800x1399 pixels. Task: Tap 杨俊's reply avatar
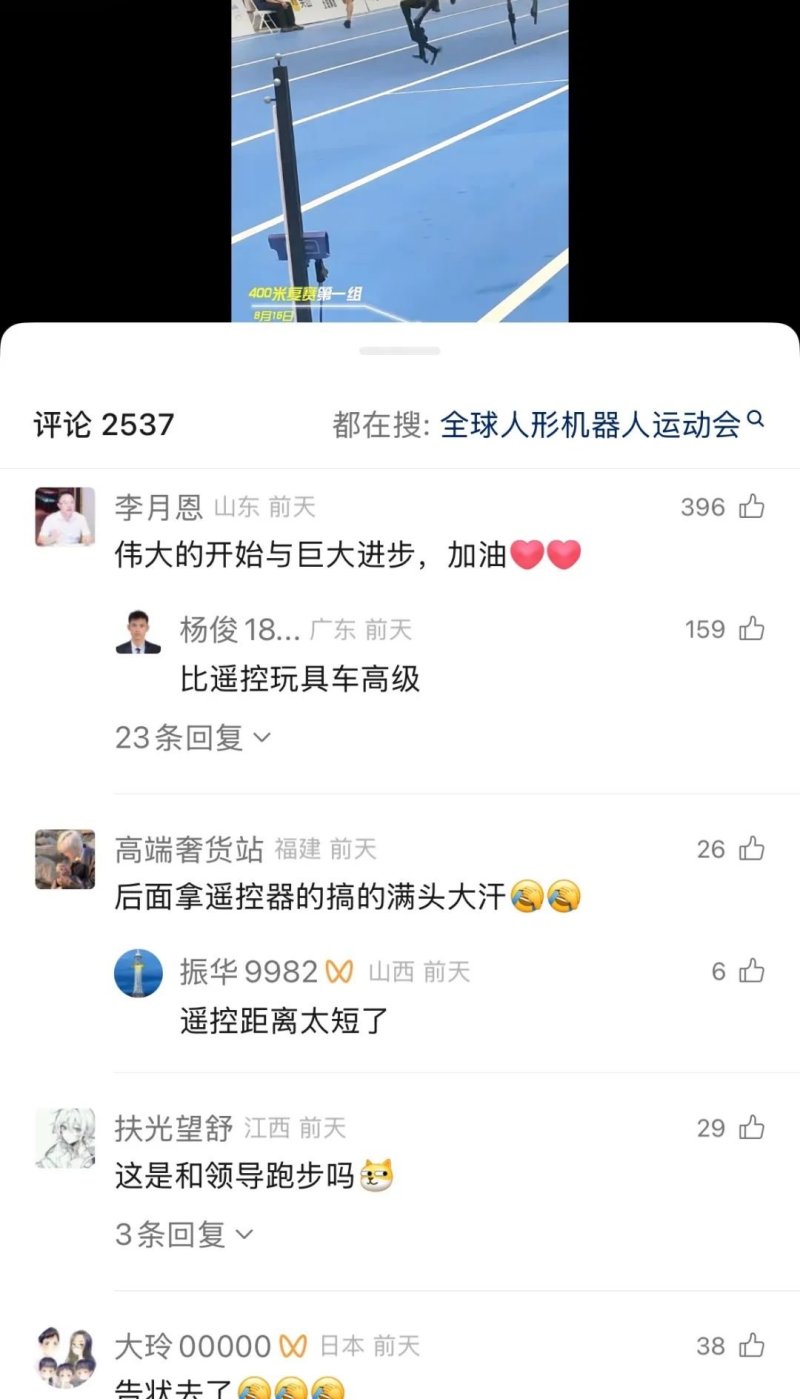(138, 632)
